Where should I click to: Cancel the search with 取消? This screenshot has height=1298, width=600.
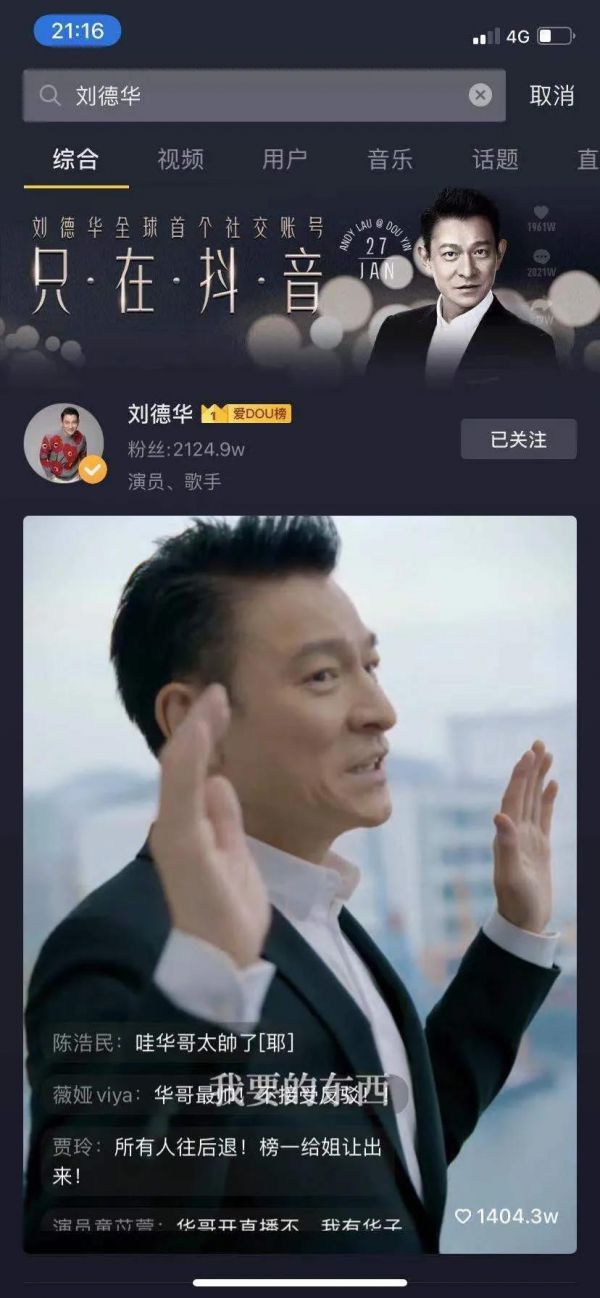pyautogui.click(x=551, y=96)
